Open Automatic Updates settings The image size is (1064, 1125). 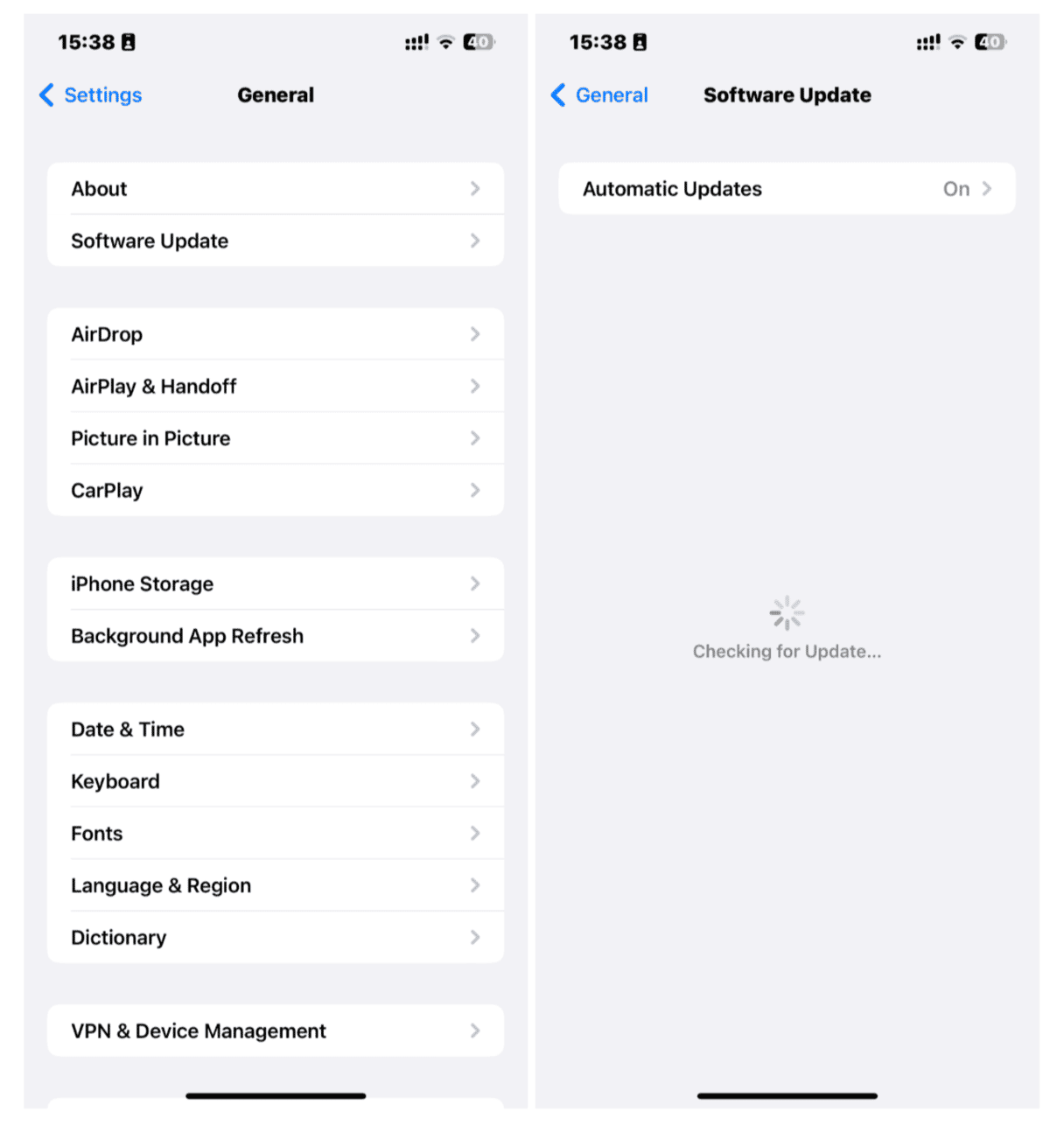[x=786, y=189]
